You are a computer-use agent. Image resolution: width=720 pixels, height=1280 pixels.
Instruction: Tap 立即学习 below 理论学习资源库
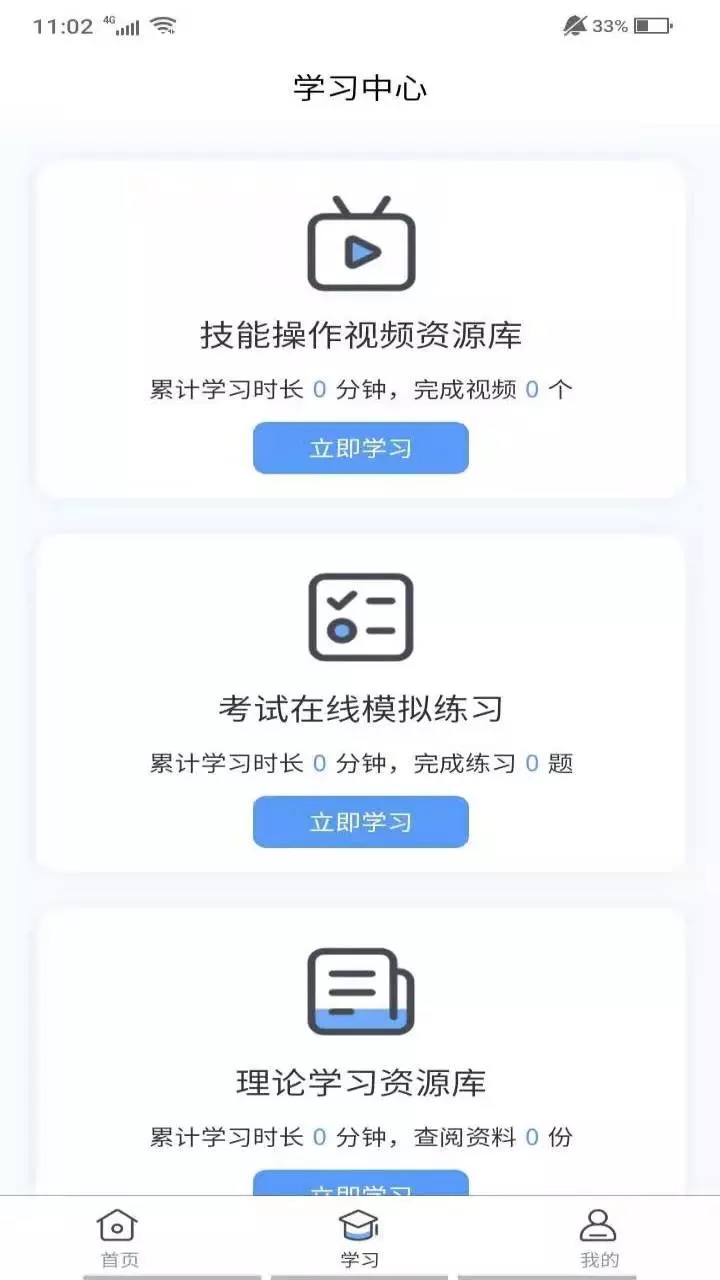360,1190
